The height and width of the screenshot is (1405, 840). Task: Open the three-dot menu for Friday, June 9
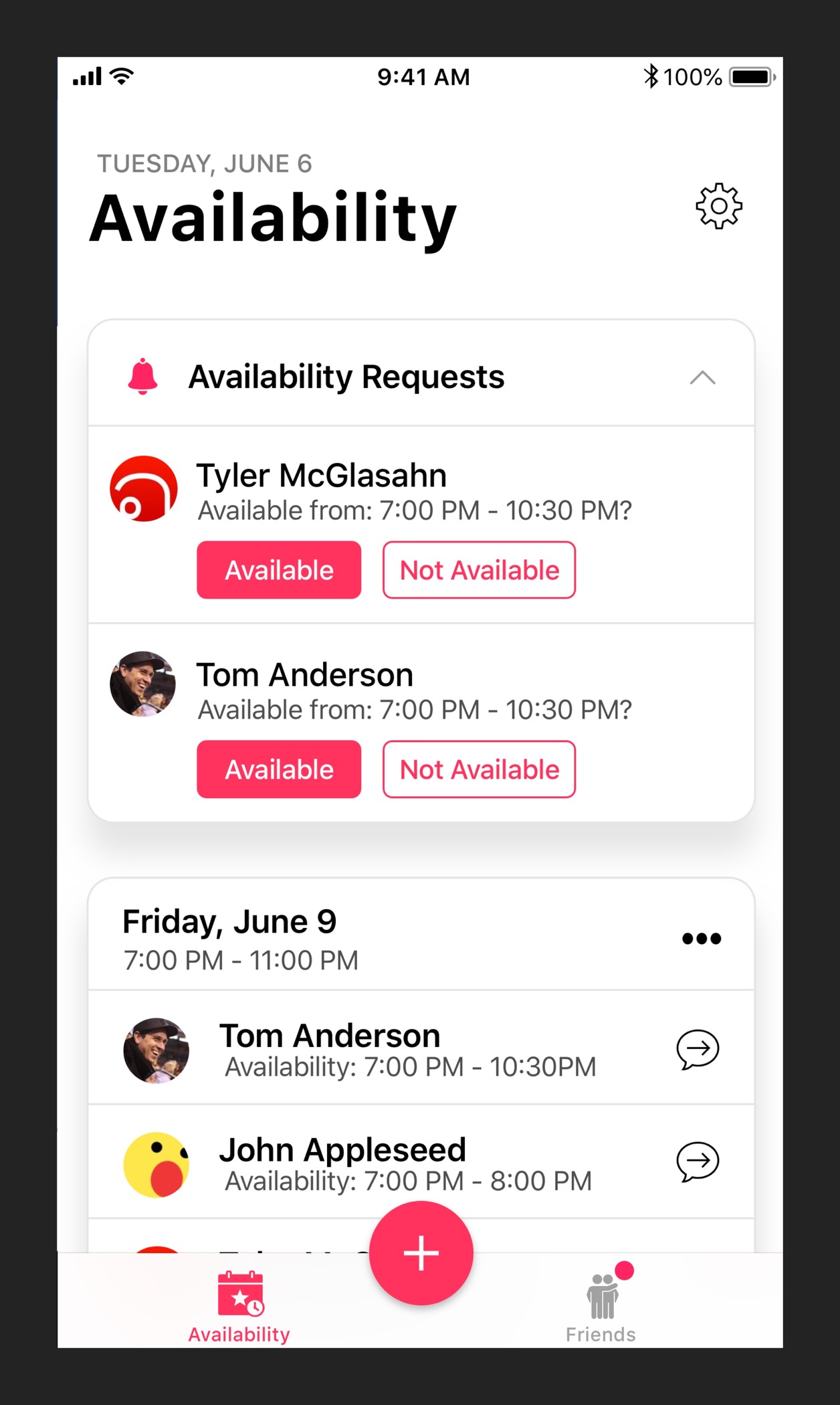click(701, 939)
